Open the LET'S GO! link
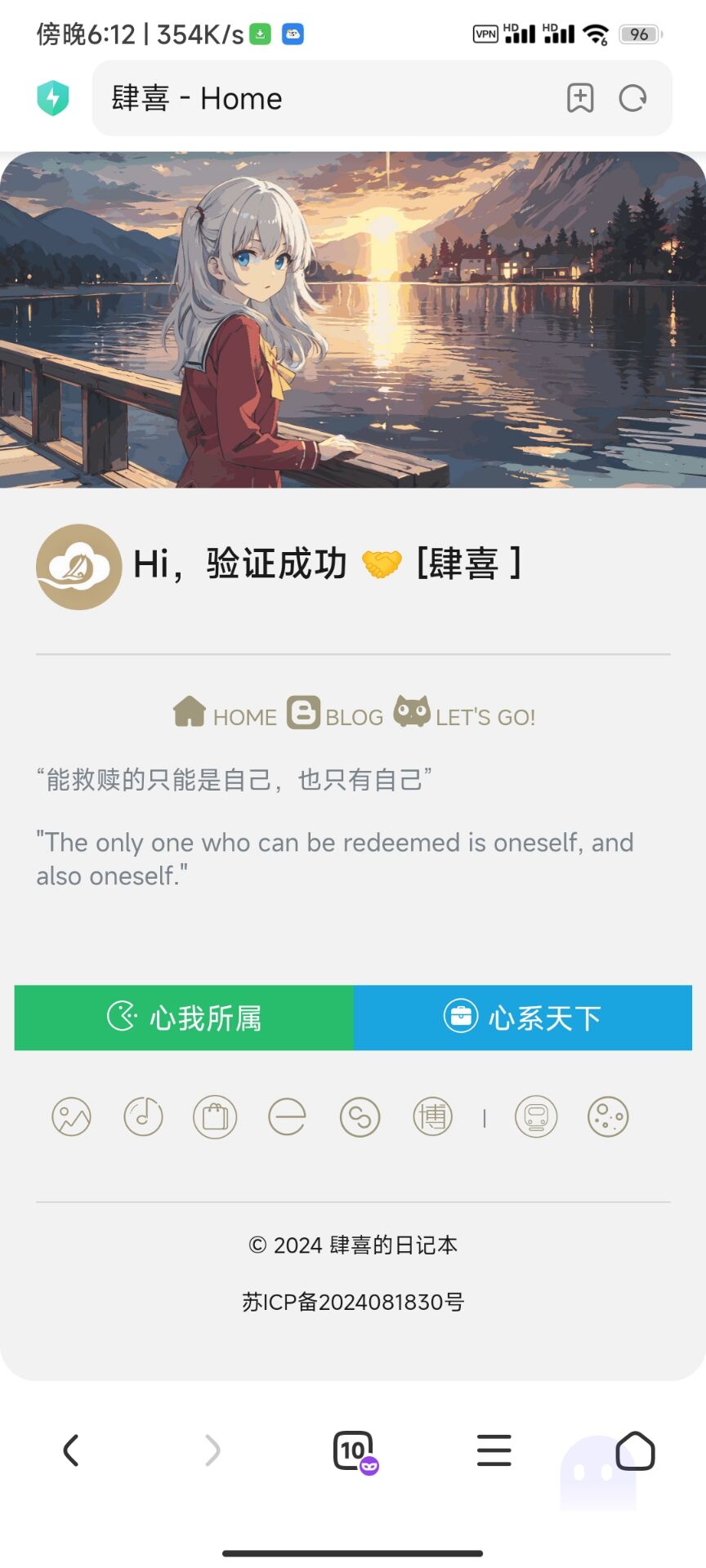The height and width of the screenshot is (1568, 706). pyautogui.click(x=466, y=714)
